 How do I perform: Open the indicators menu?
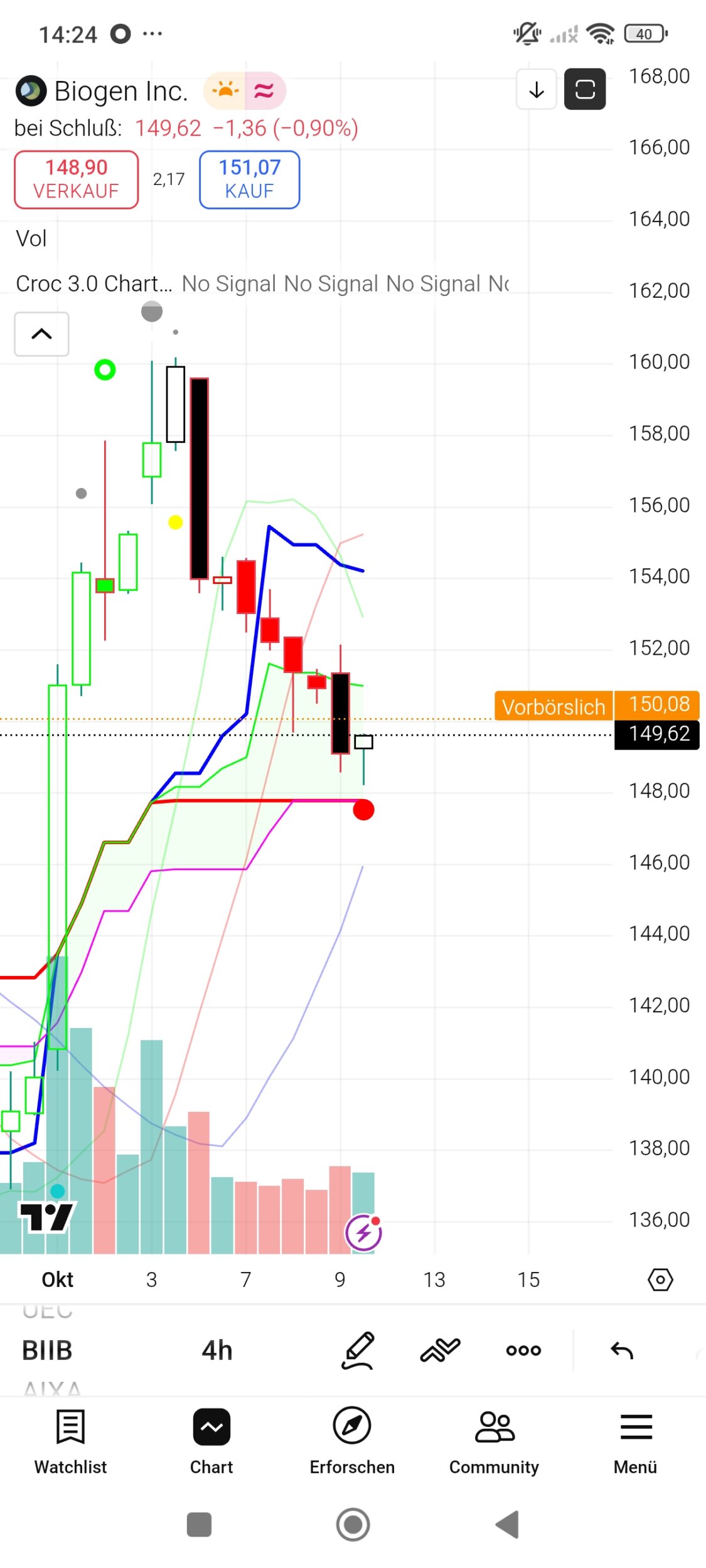[x=440, y=1350]
